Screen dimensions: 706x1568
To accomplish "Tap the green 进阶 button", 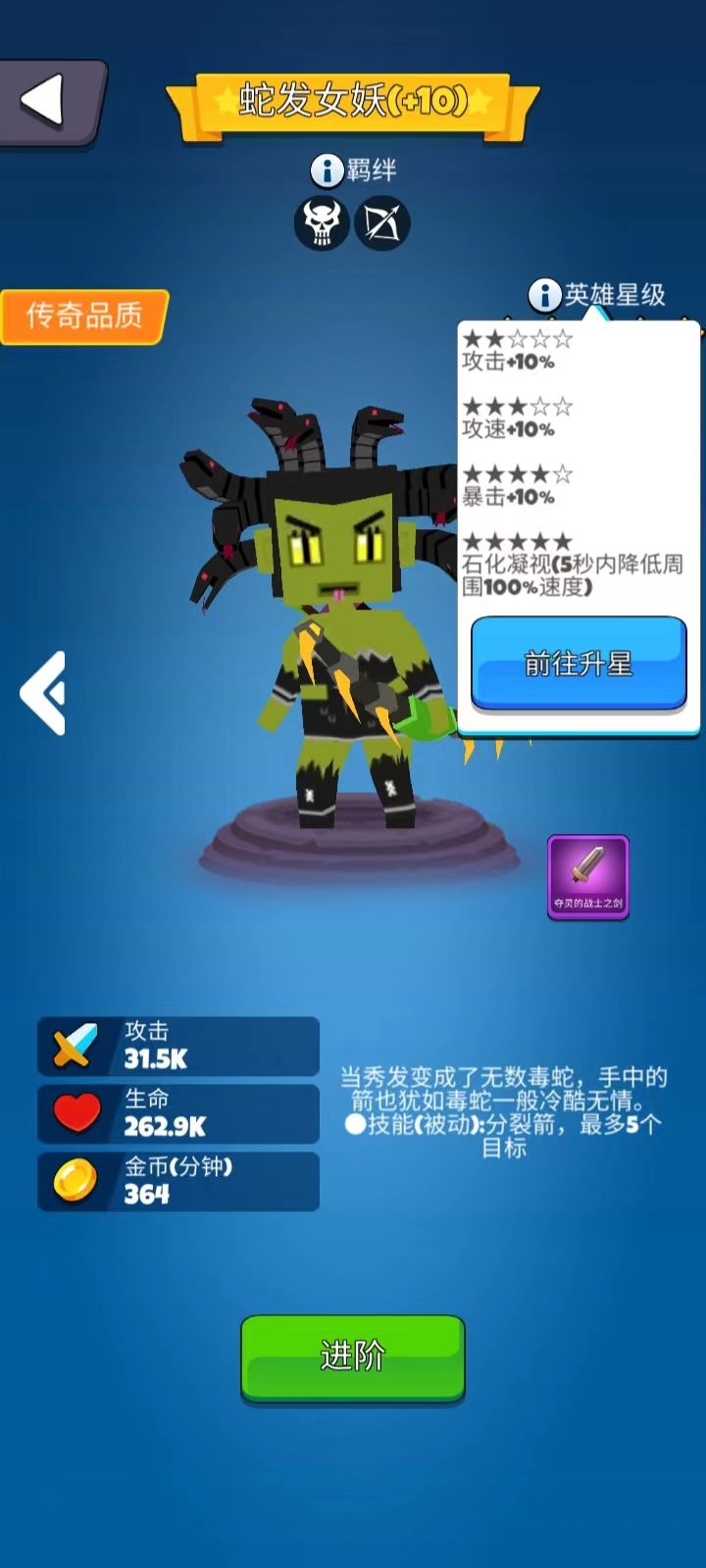I will click(353, 1356).
